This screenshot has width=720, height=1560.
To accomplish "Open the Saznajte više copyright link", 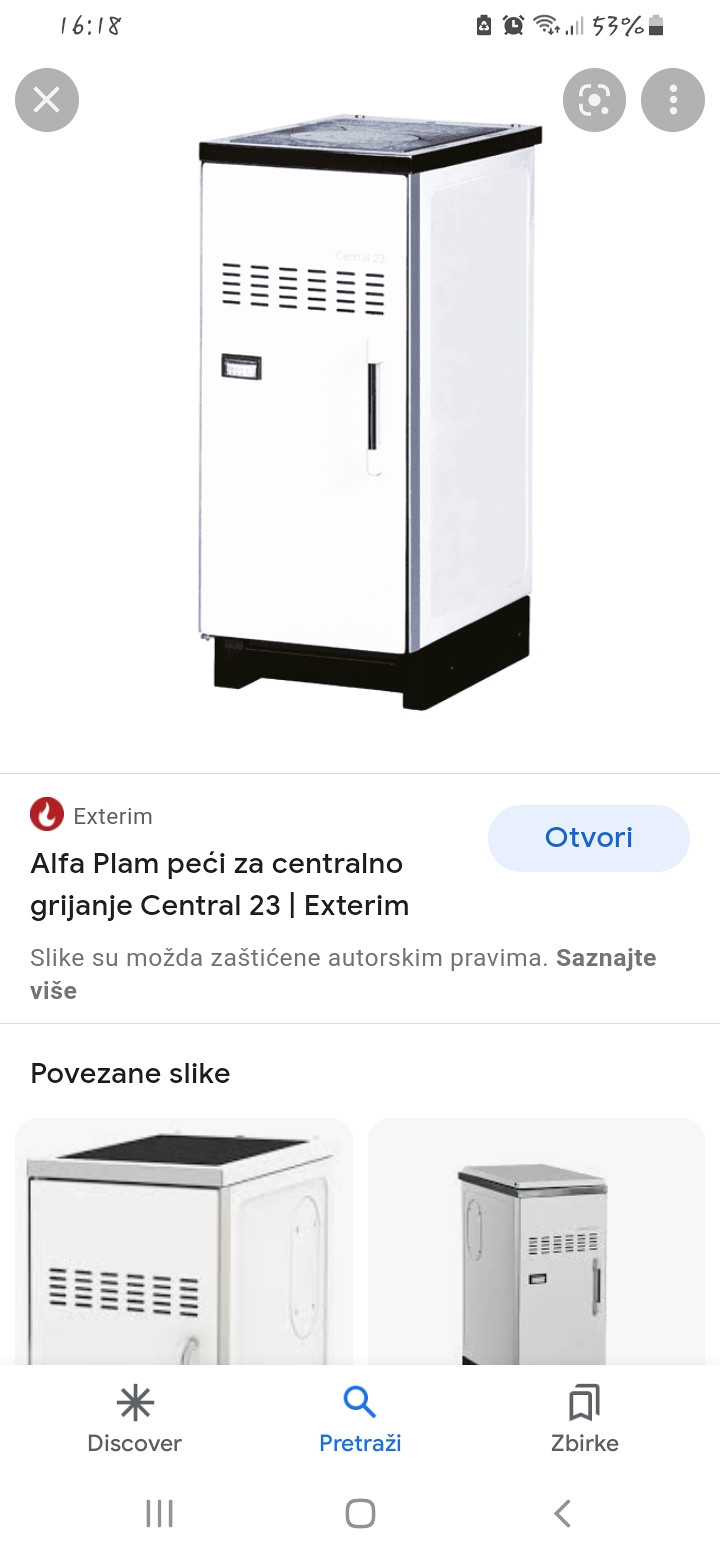I will [x=606, y=958].
